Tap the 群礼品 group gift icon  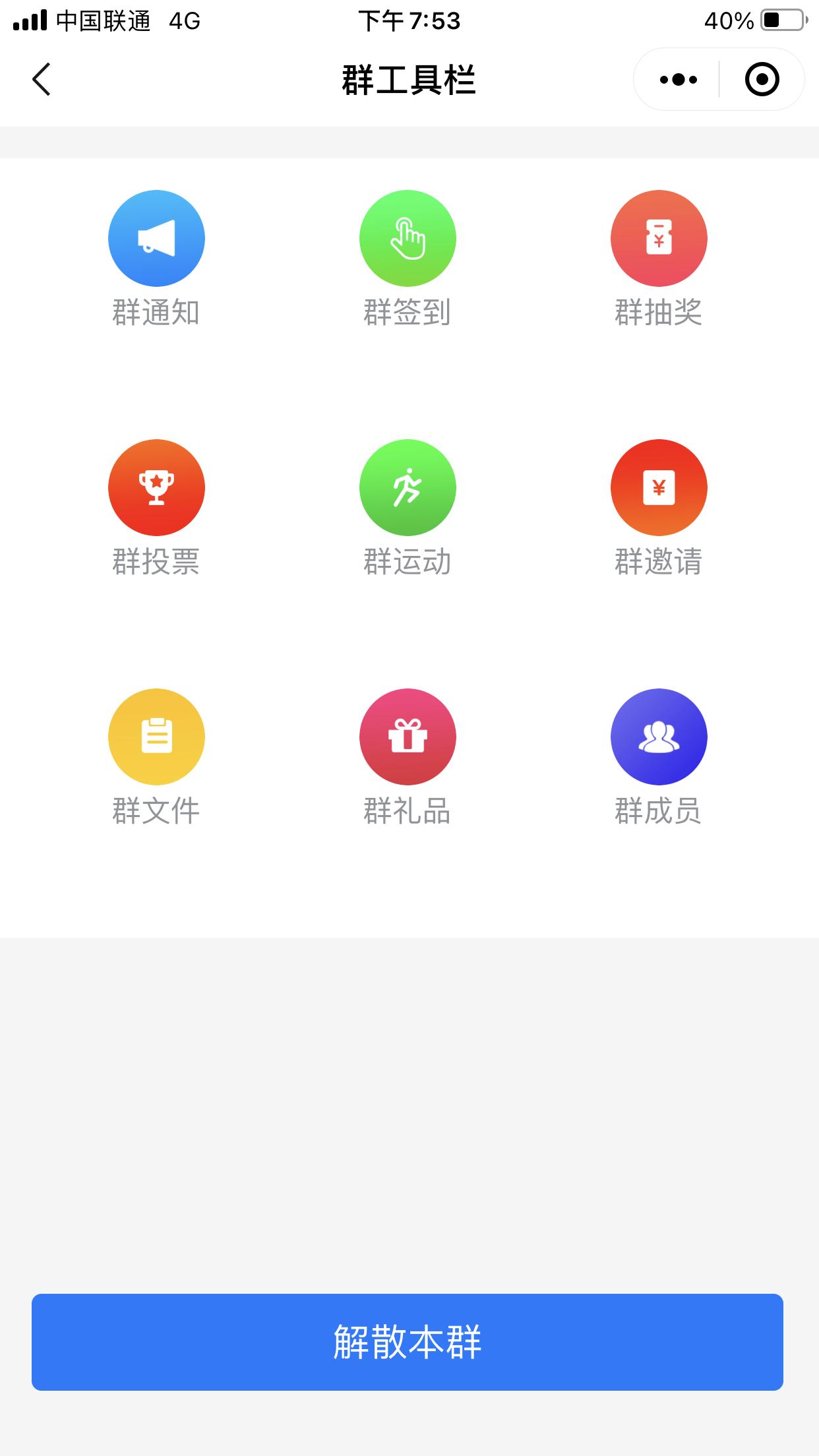click(x=407, y=737)
